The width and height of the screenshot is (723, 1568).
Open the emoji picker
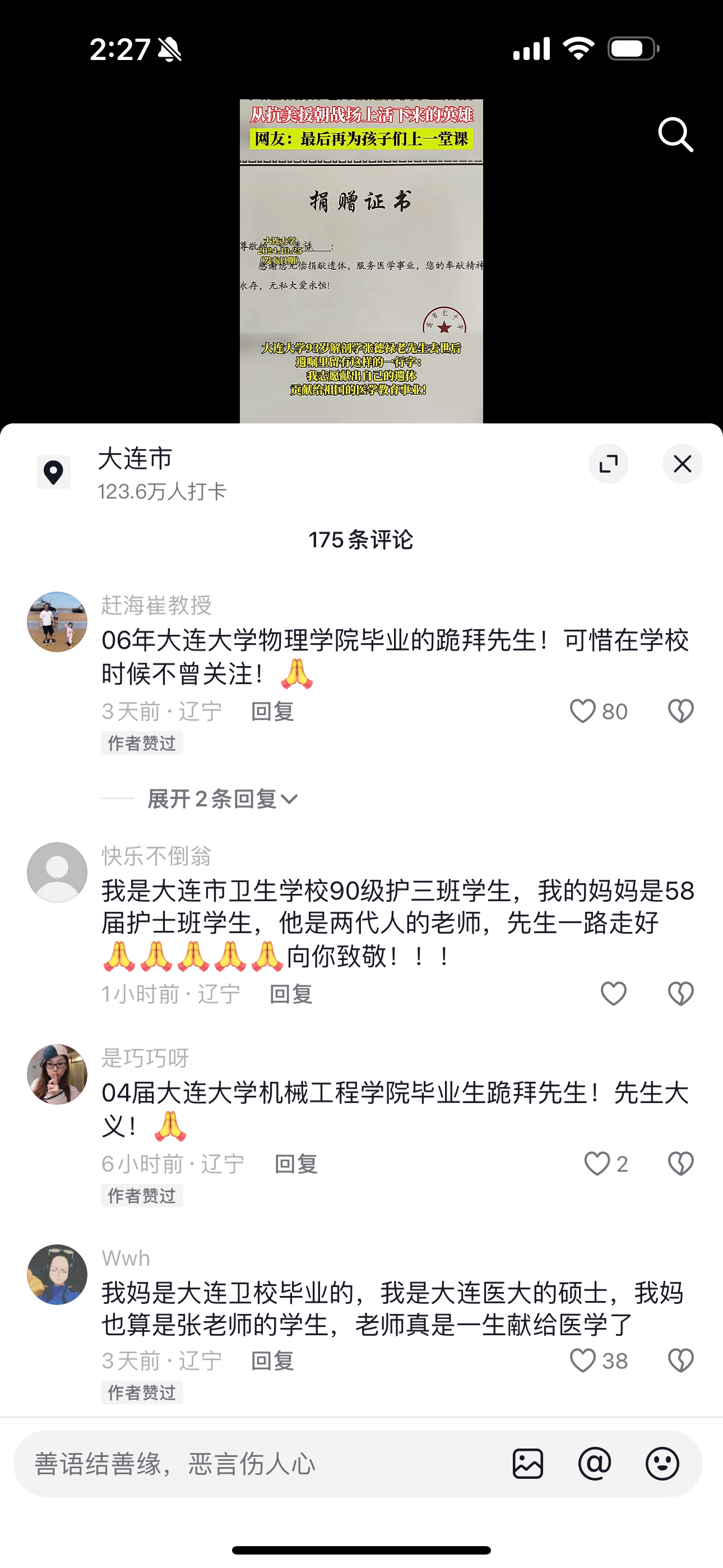pyautogui.click(x=662, y=1464)
